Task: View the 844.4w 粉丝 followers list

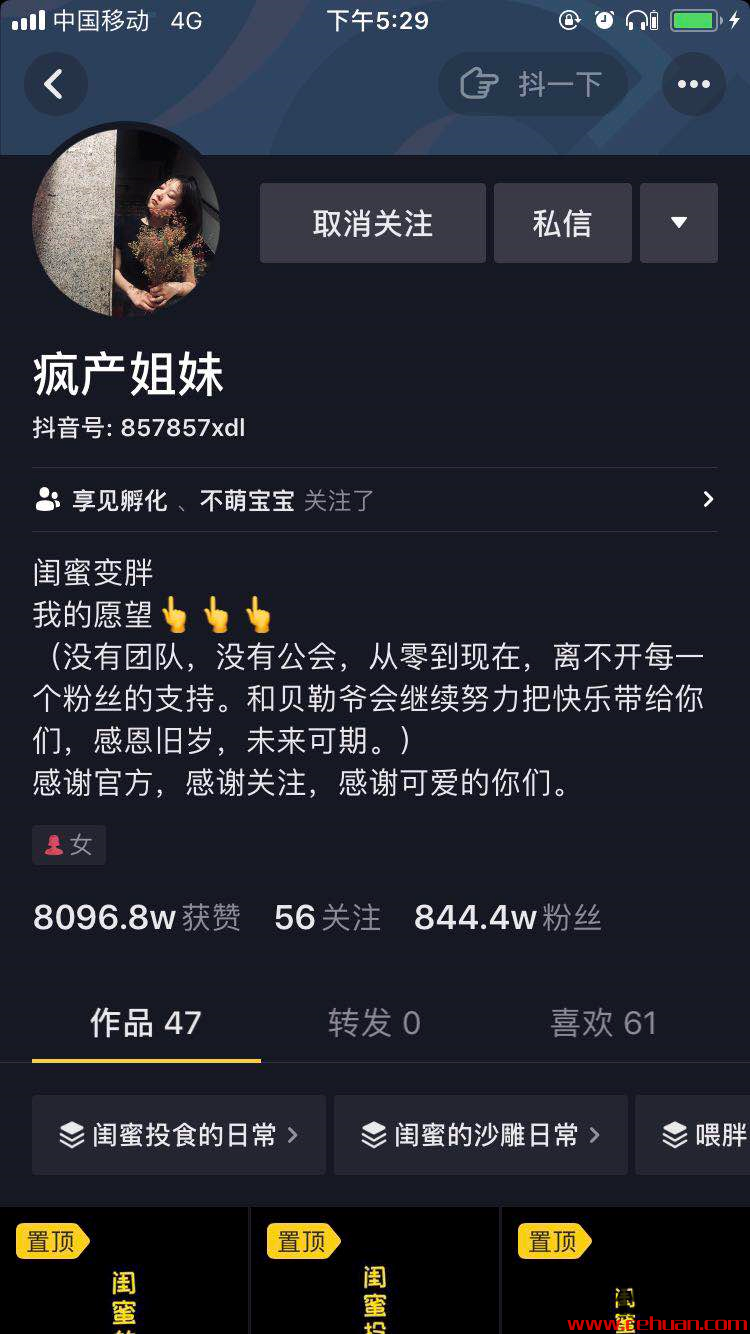Action: click(x=508, y=917)
